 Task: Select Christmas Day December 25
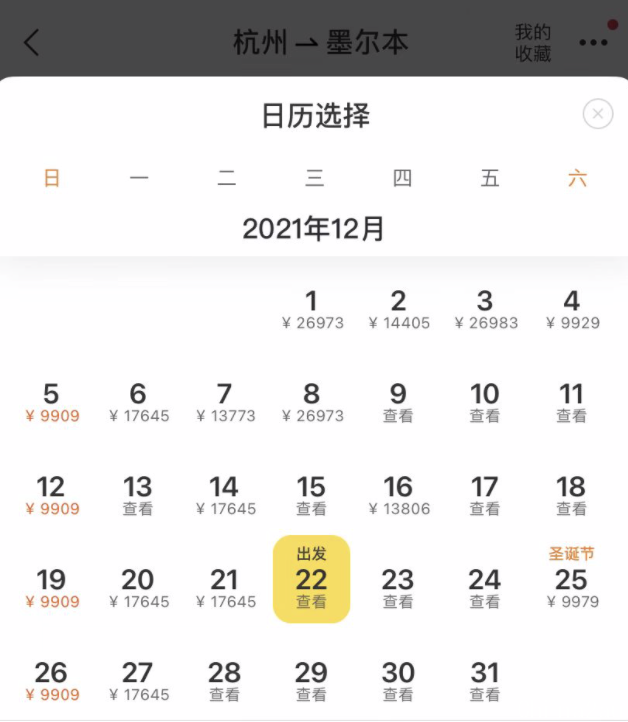tap(572, 582)
